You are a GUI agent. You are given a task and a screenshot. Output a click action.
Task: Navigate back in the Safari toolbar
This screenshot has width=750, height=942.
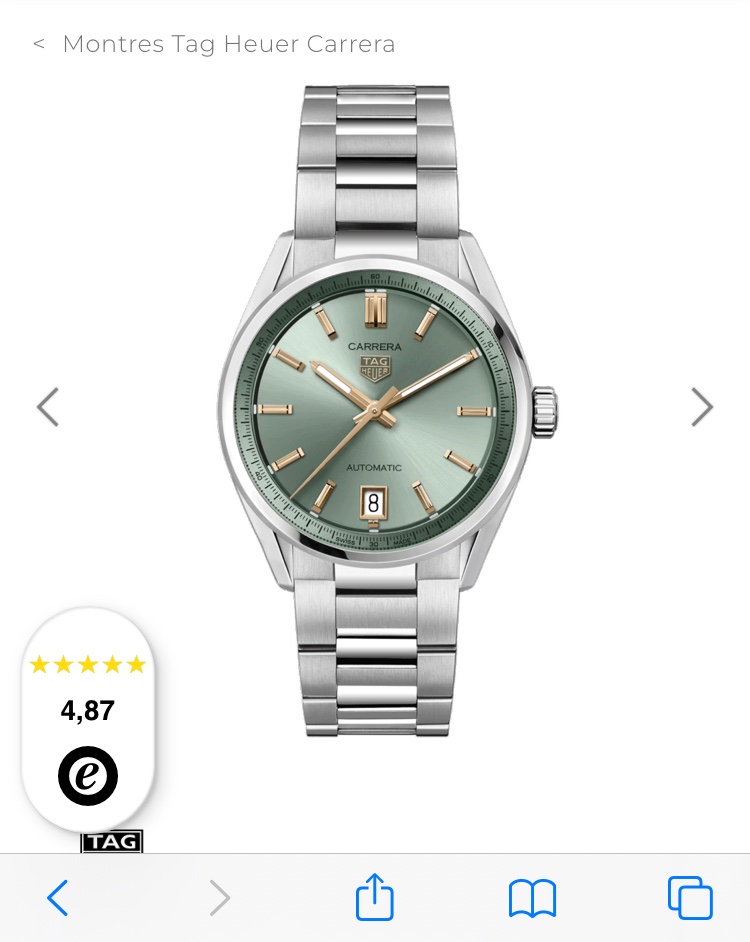(58, 898)
